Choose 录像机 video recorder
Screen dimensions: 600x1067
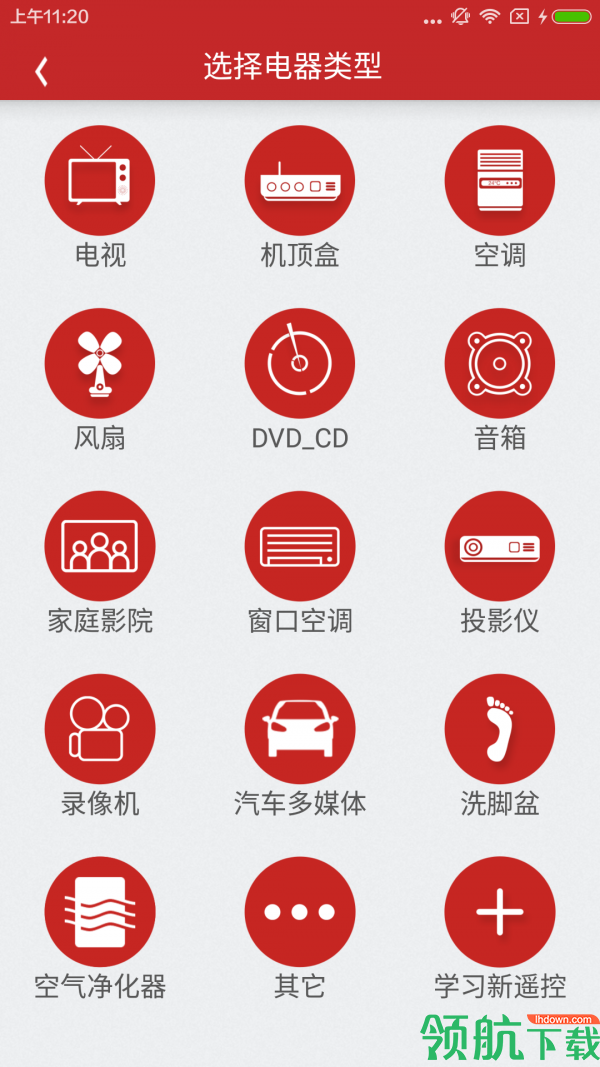(x=100, y=729)
